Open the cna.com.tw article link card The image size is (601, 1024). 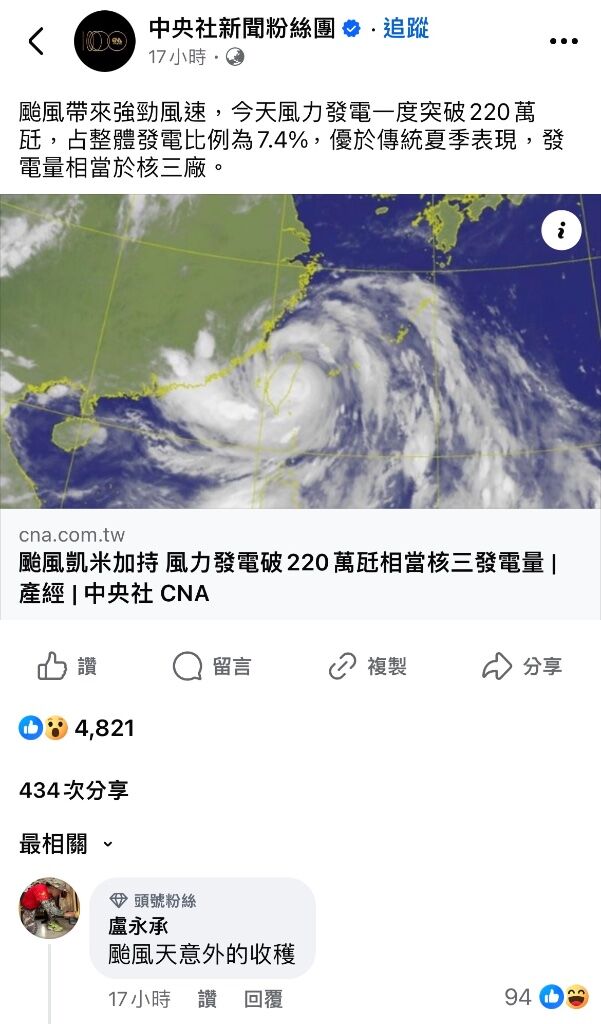click(300, 564)
